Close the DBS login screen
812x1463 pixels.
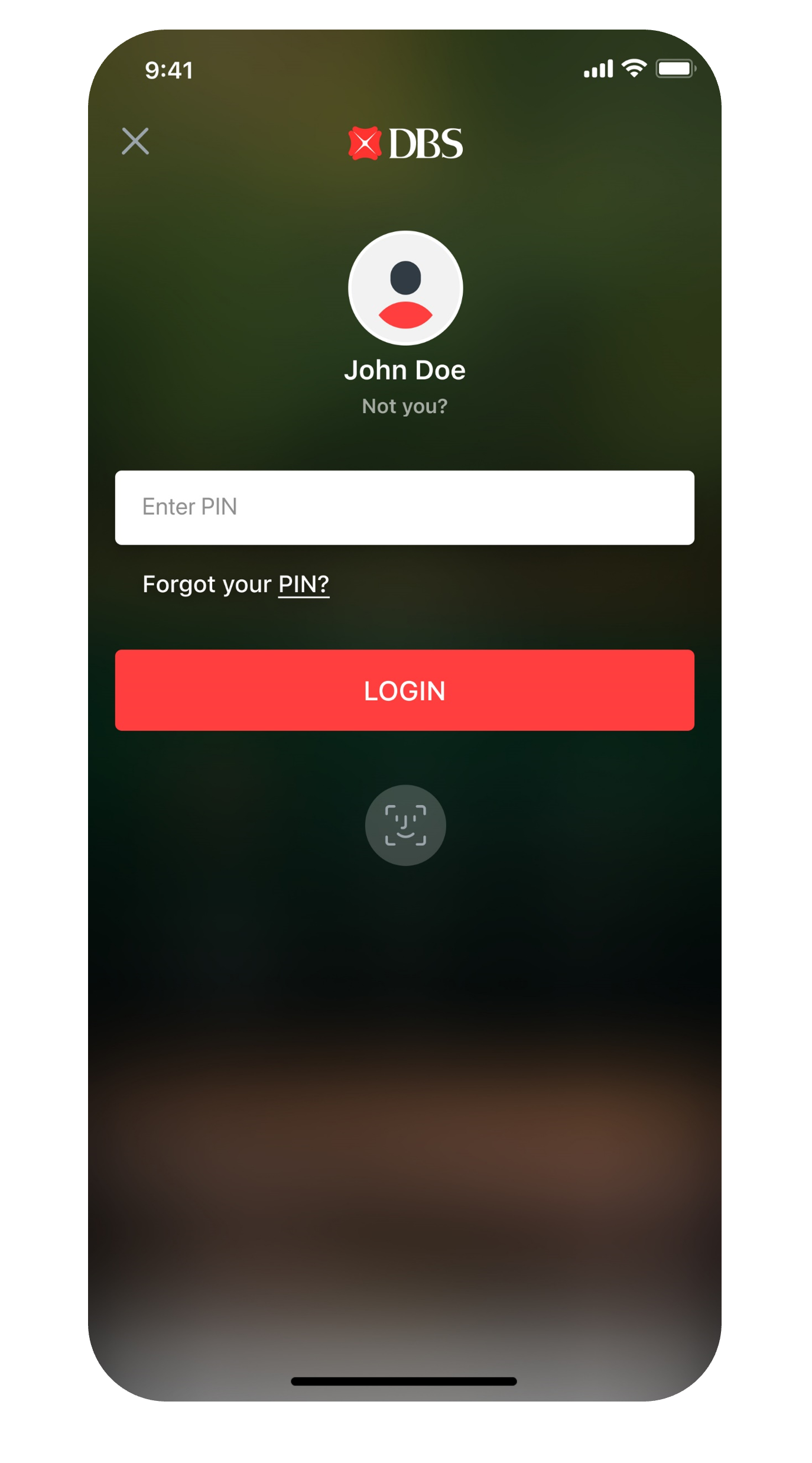(x=135, y=141)
